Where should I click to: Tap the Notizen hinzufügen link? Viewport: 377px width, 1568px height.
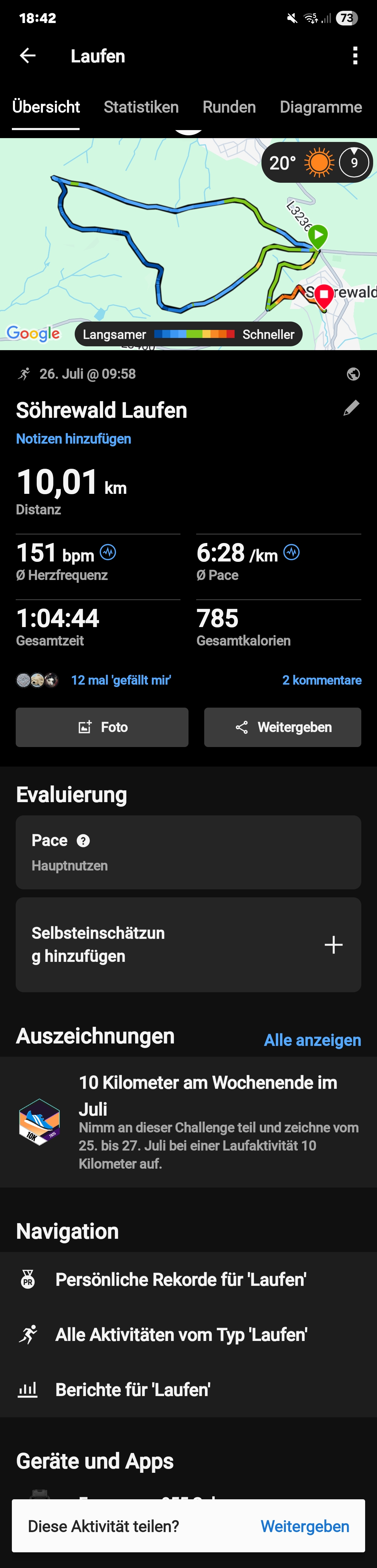coord(73,439)
